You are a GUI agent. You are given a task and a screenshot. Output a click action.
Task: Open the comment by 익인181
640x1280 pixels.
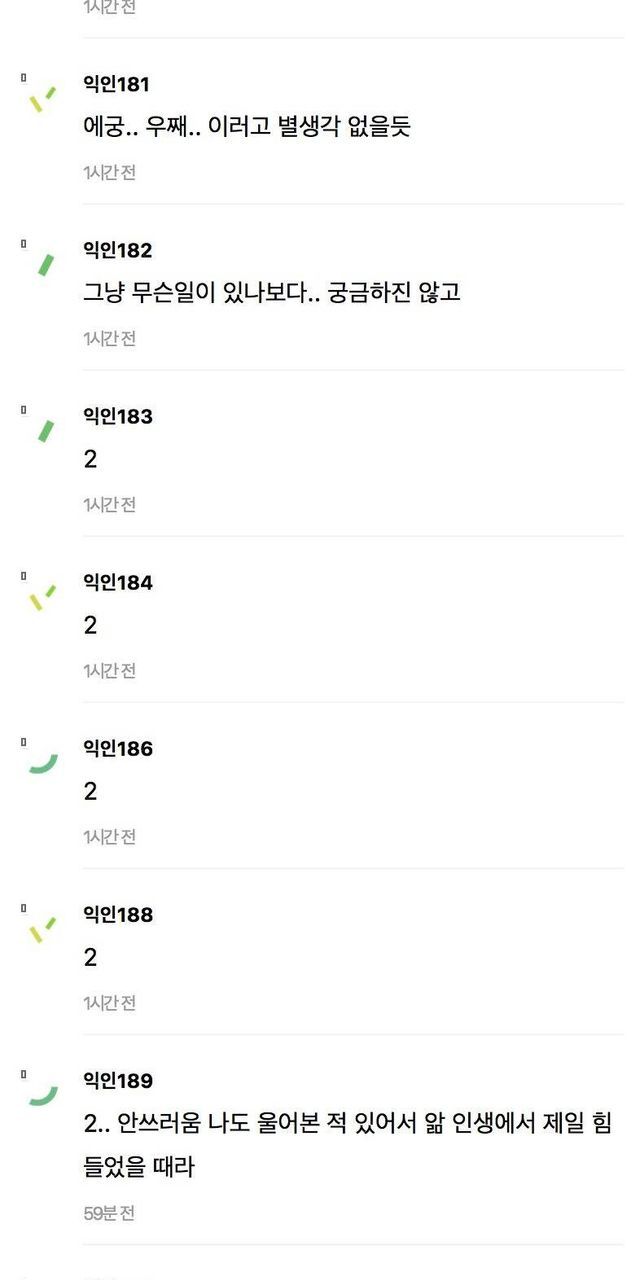point(247,128)
